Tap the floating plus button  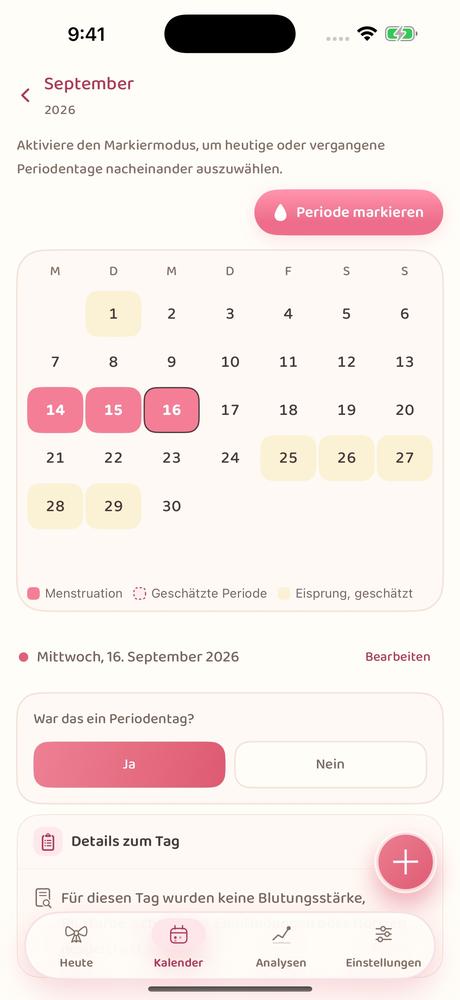pyautogui.click(x=406, y=863)
